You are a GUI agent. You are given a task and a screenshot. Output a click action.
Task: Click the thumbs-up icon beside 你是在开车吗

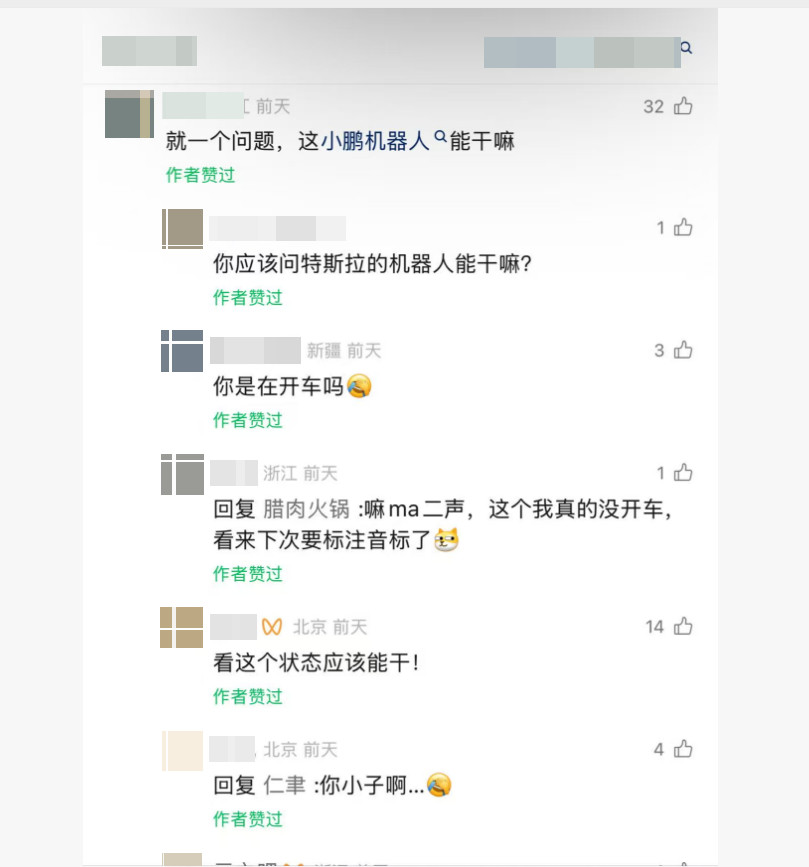[683, 349]
